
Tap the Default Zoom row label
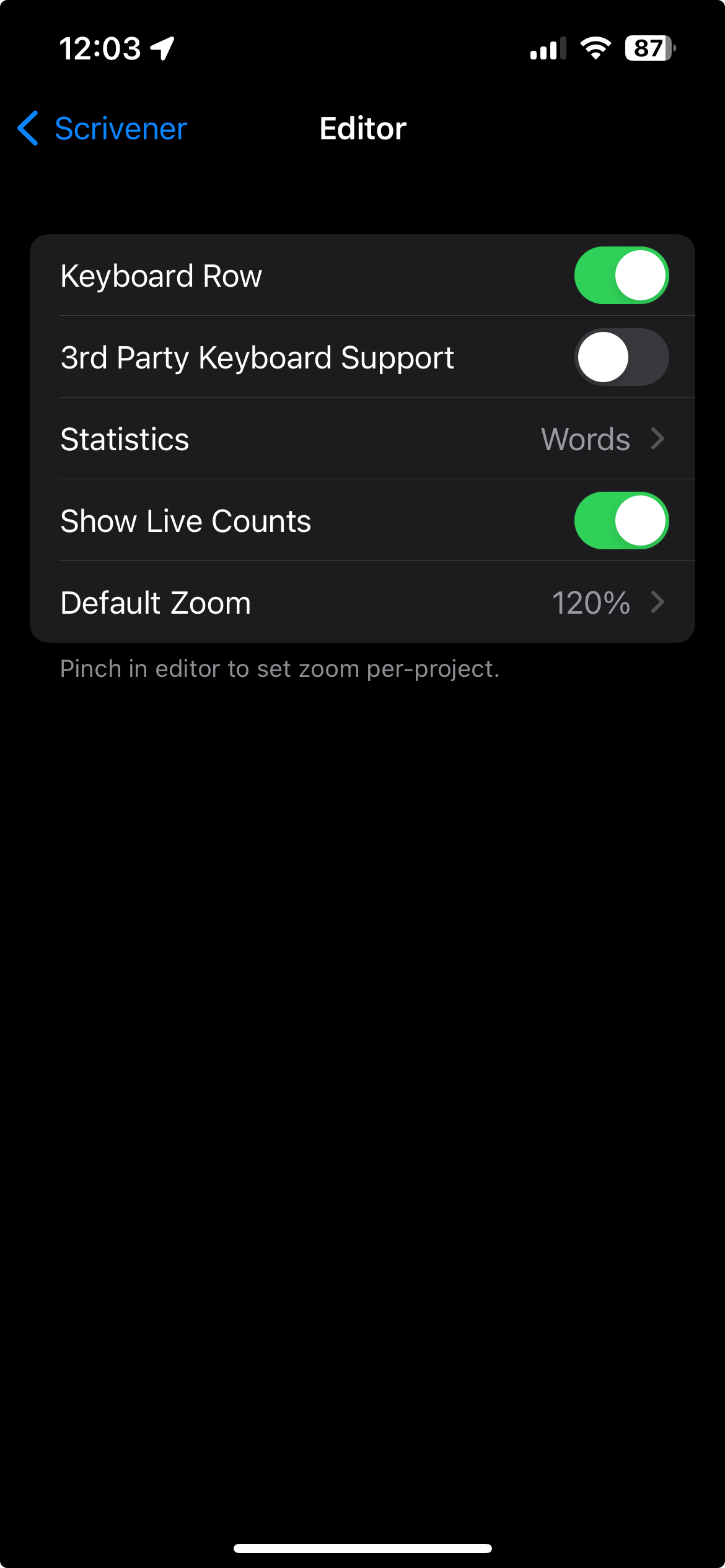coord(154,601)
